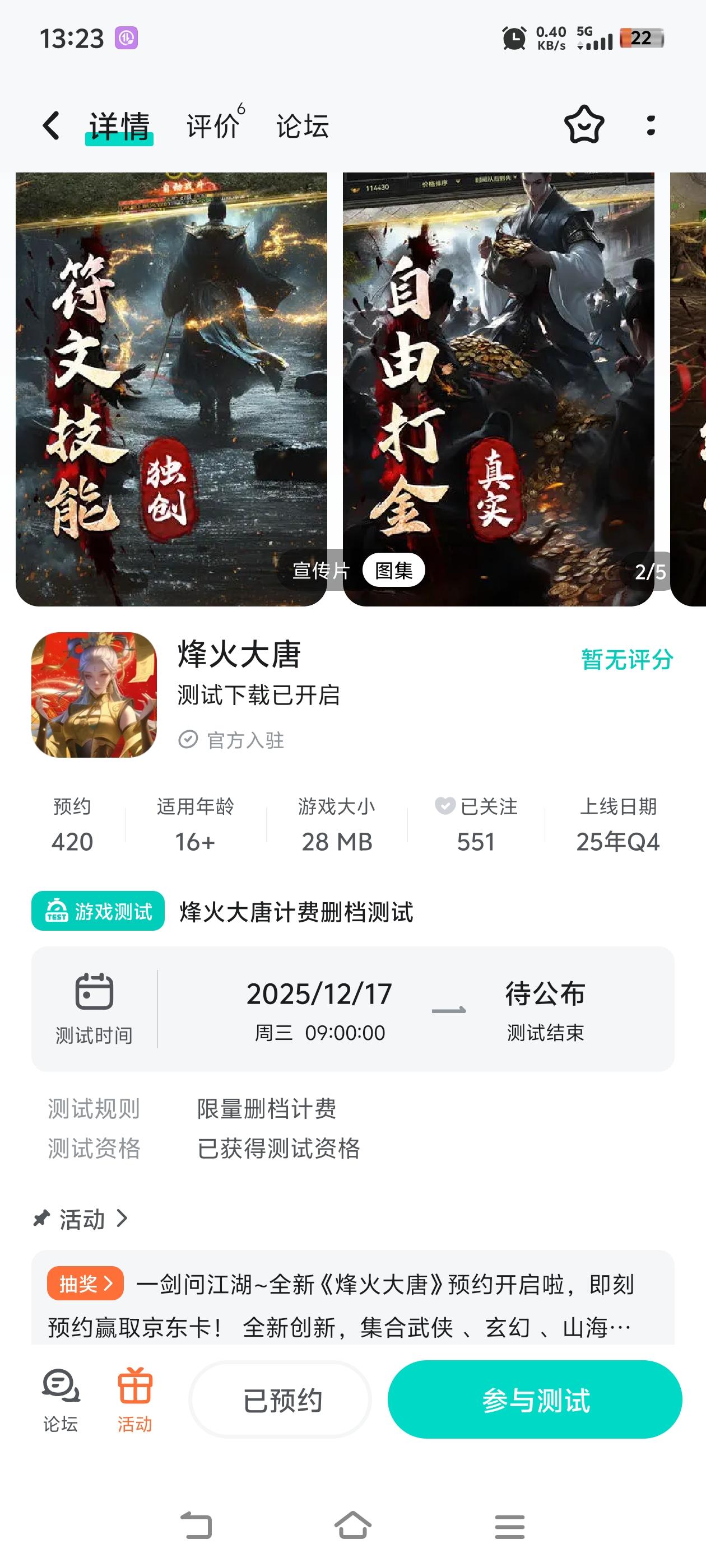Open the 游戏测试 badge

(x=98, y=911)
